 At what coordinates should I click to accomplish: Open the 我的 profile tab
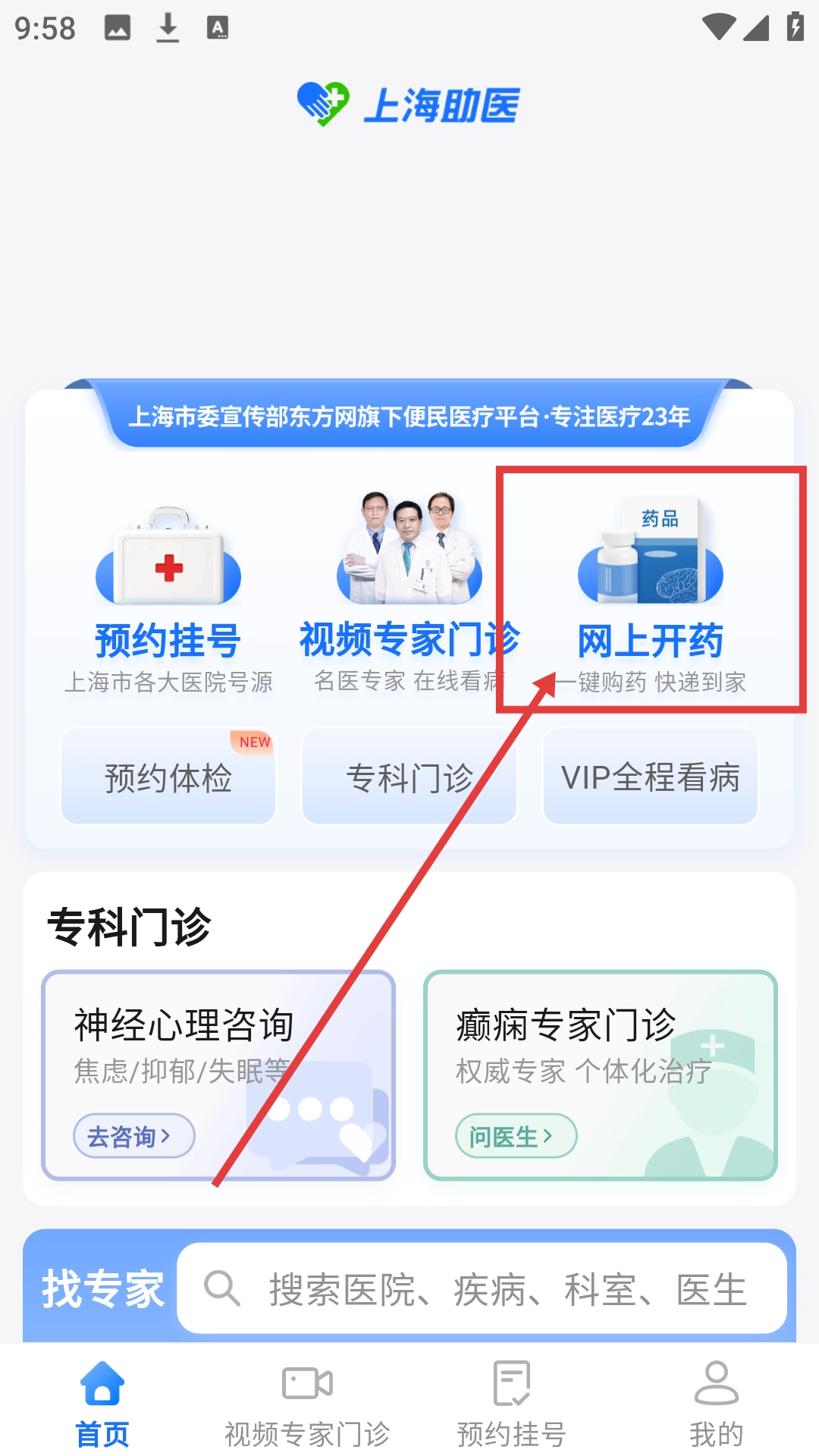point(716,1403)
